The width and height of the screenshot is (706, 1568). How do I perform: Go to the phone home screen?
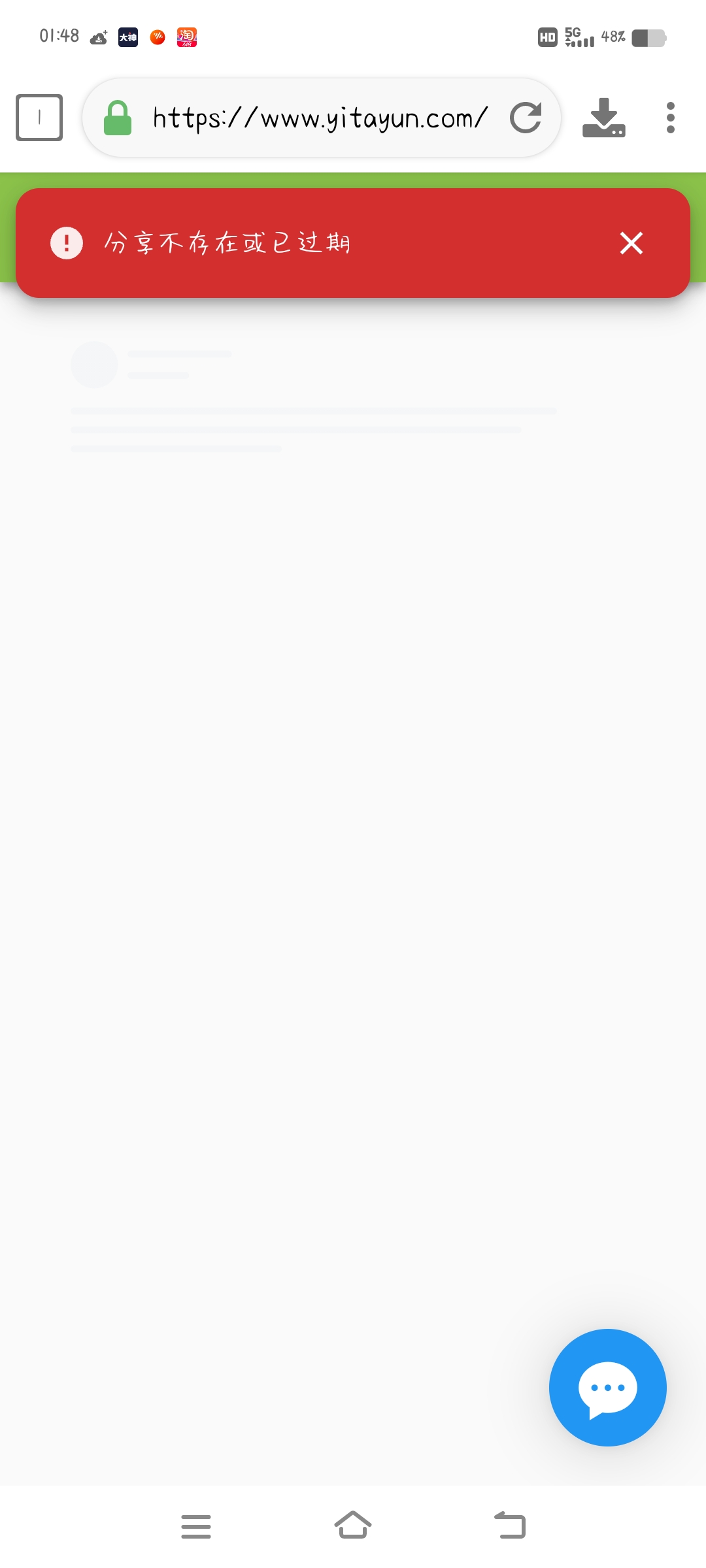tap(353, 1526)
